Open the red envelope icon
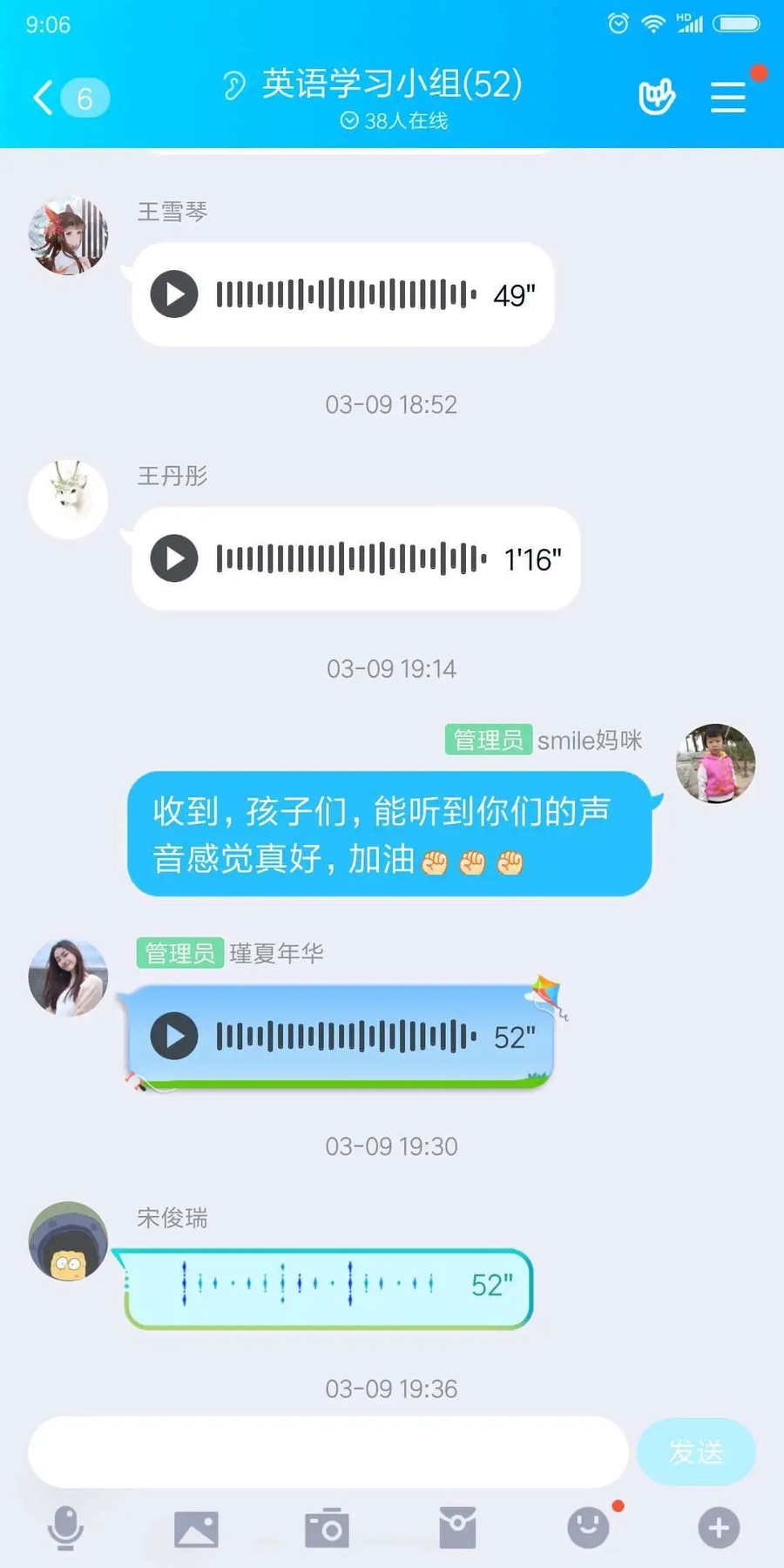This screenshot has width=784, height=1568. pos(457,1529)
